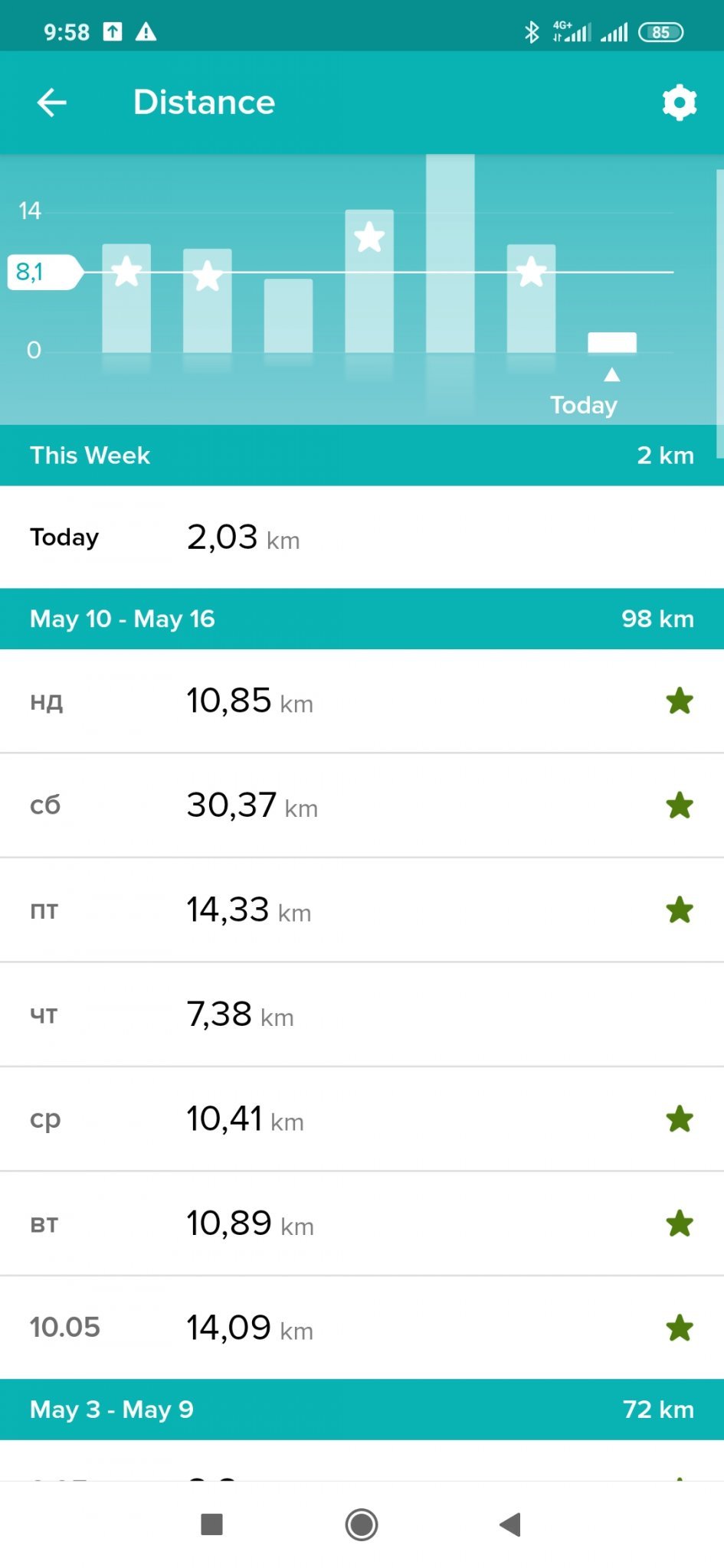Screen dimensions: 724x1568
Task: Open the ср 10,41 km row
Action: click(x=362, y=1119)
